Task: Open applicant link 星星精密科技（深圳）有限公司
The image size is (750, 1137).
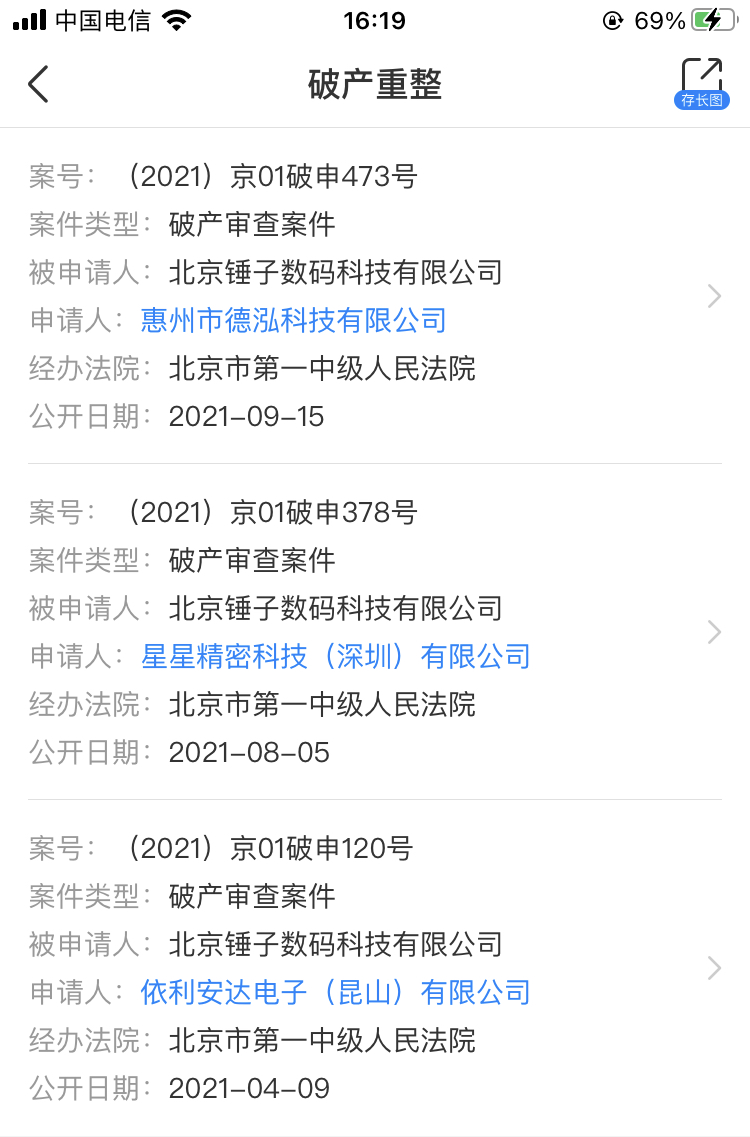Action: (335, 656)
